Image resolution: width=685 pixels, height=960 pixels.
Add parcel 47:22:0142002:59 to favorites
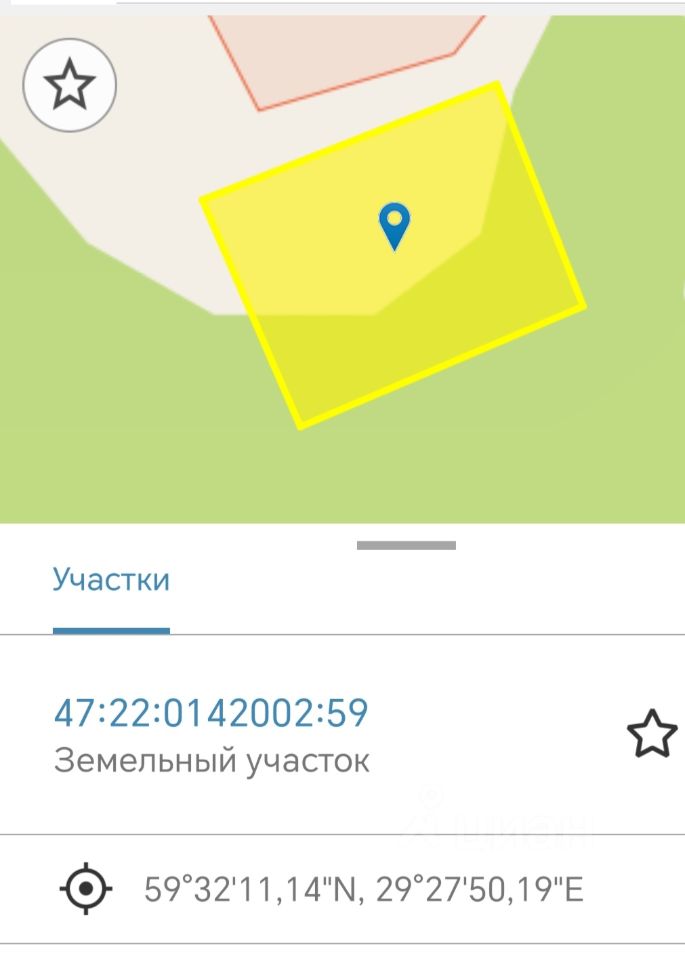coord(651,735)
